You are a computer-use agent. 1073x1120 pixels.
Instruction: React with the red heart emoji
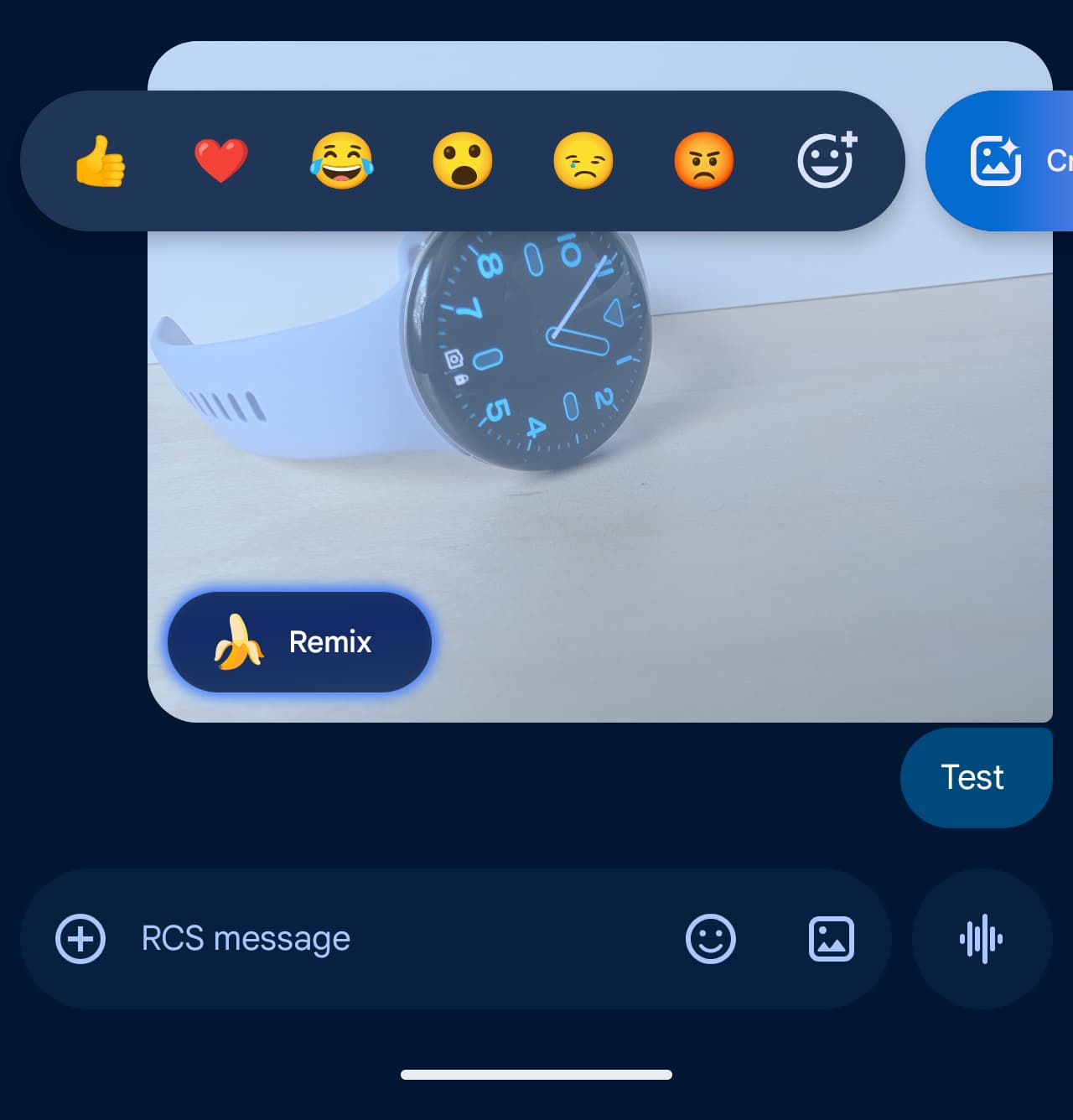pos(221,161)
